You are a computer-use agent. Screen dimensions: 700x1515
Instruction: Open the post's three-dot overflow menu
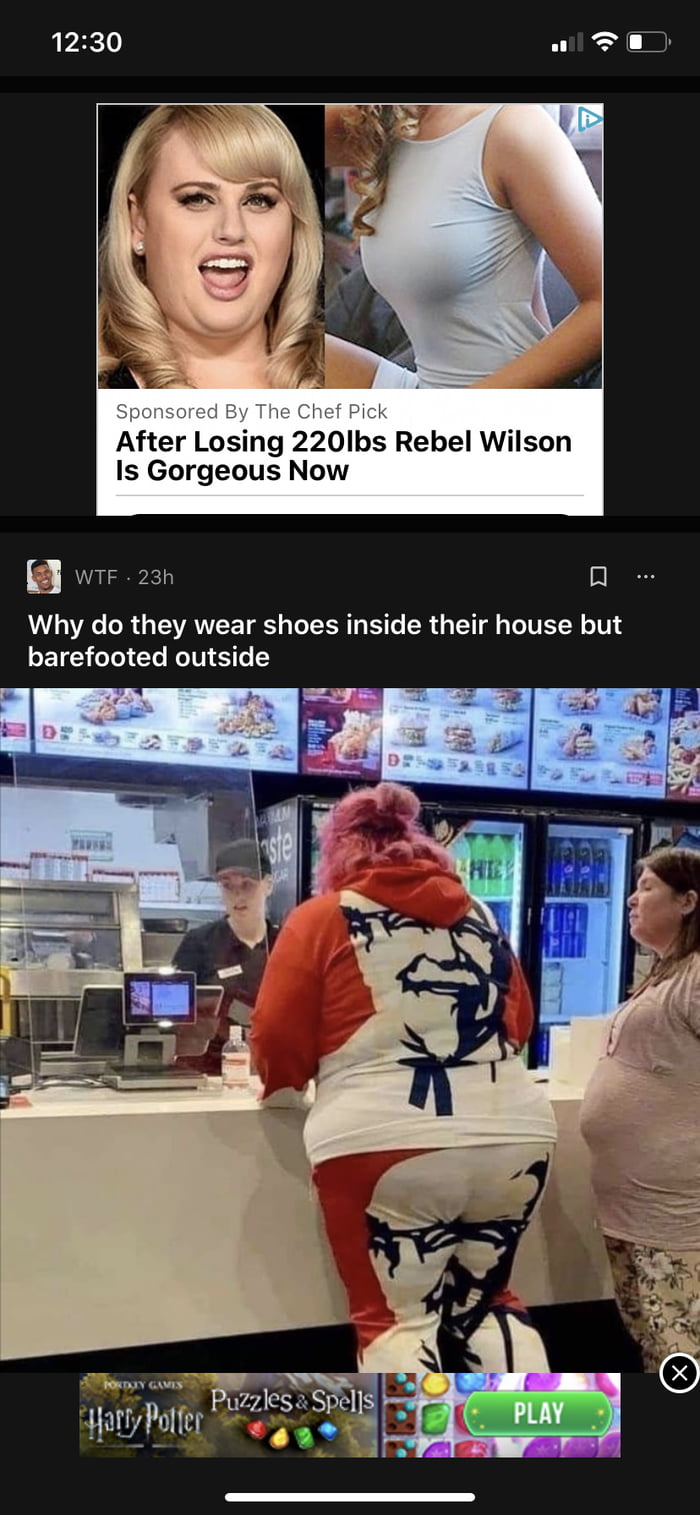[646, 576]
